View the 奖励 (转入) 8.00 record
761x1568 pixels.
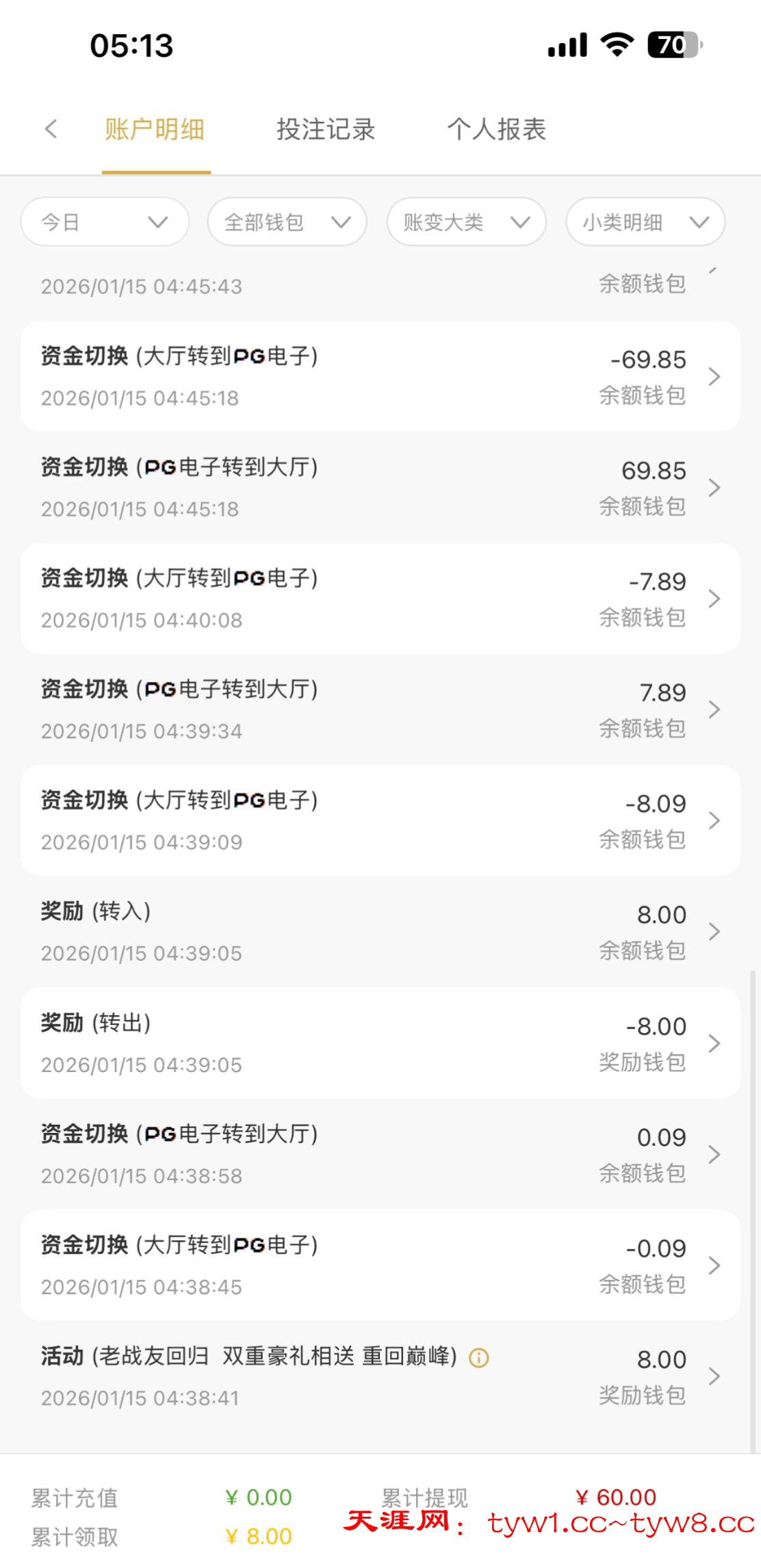click(380, 931)
